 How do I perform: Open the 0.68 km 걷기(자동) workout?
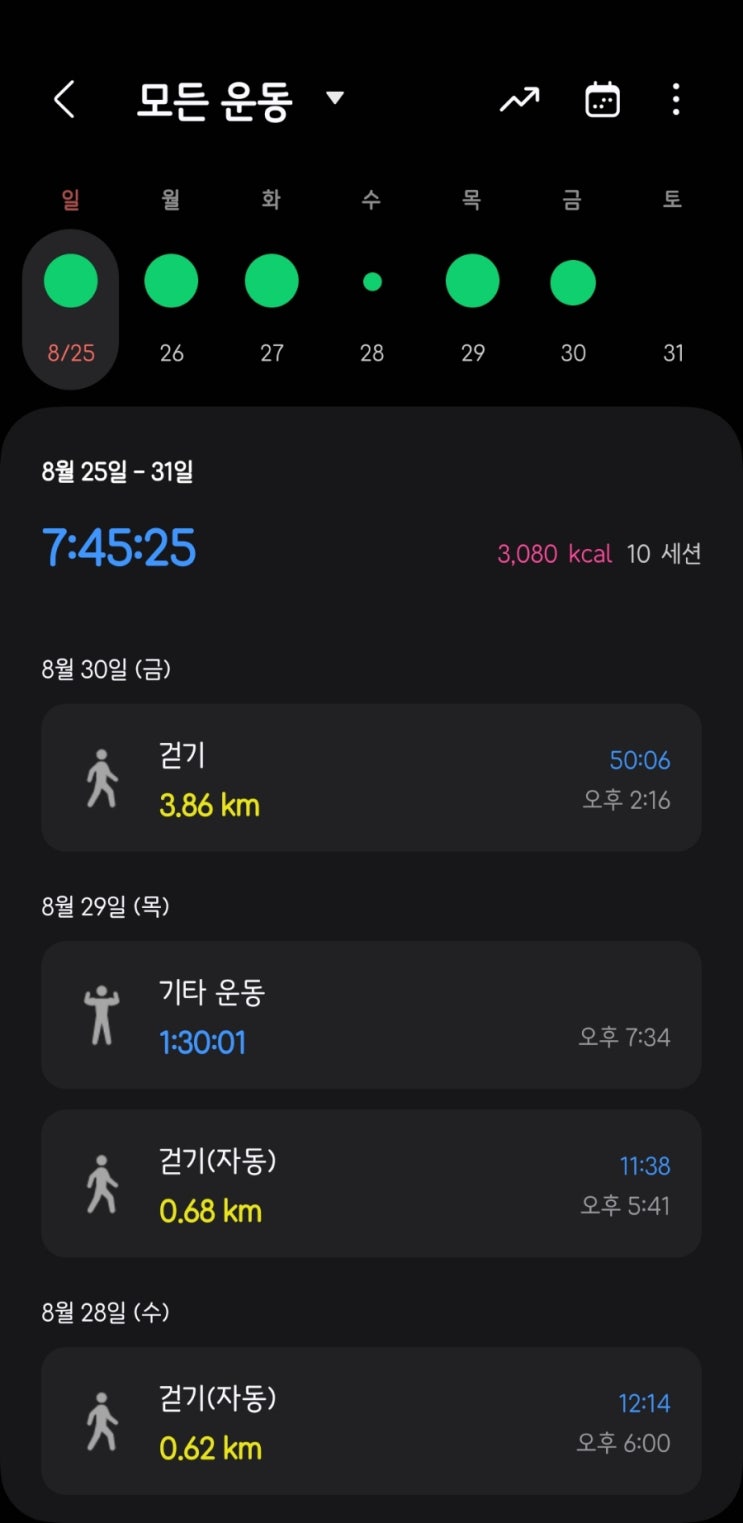click(371, 1183)
